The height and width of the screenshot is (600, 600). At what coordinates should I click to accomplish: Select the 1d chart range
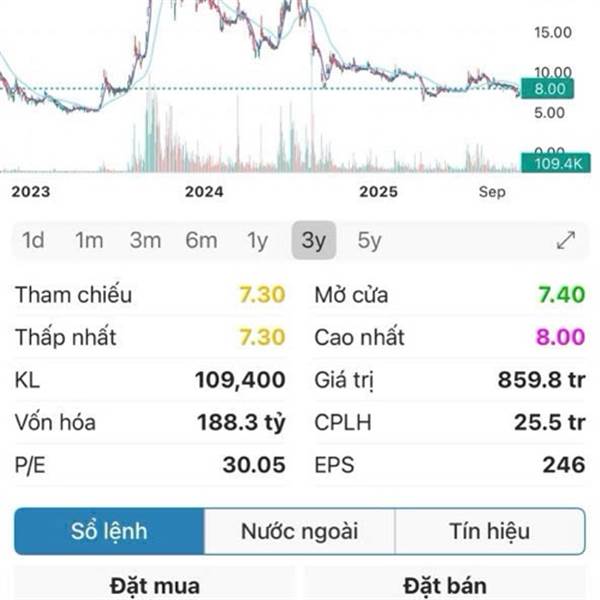[33, 241]
